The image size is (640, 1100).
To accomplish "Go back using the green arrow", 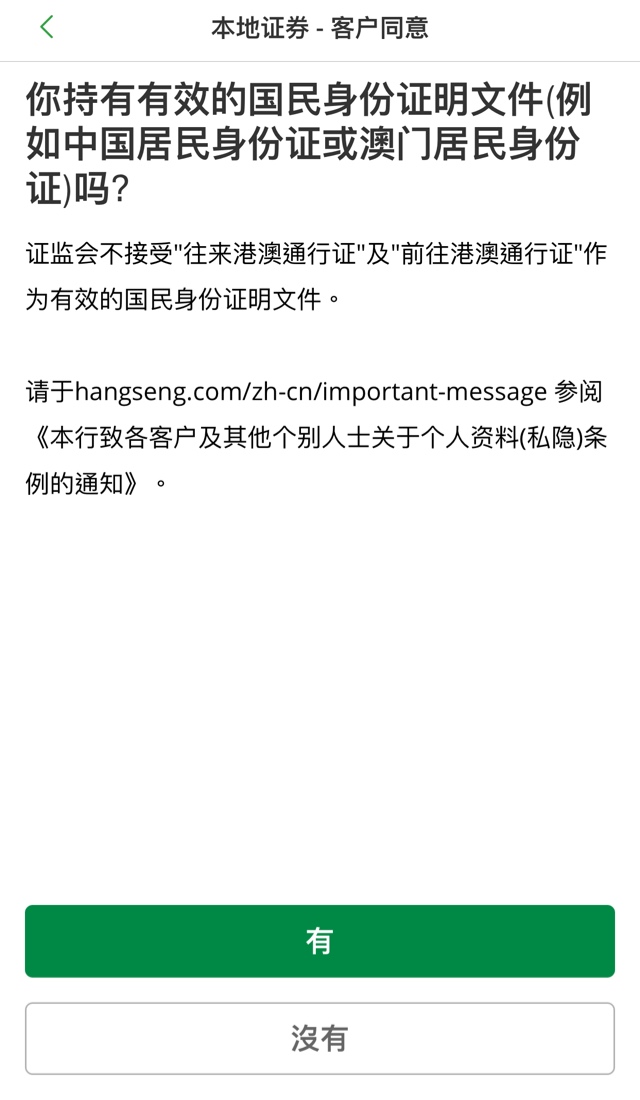I will (46, 27).
